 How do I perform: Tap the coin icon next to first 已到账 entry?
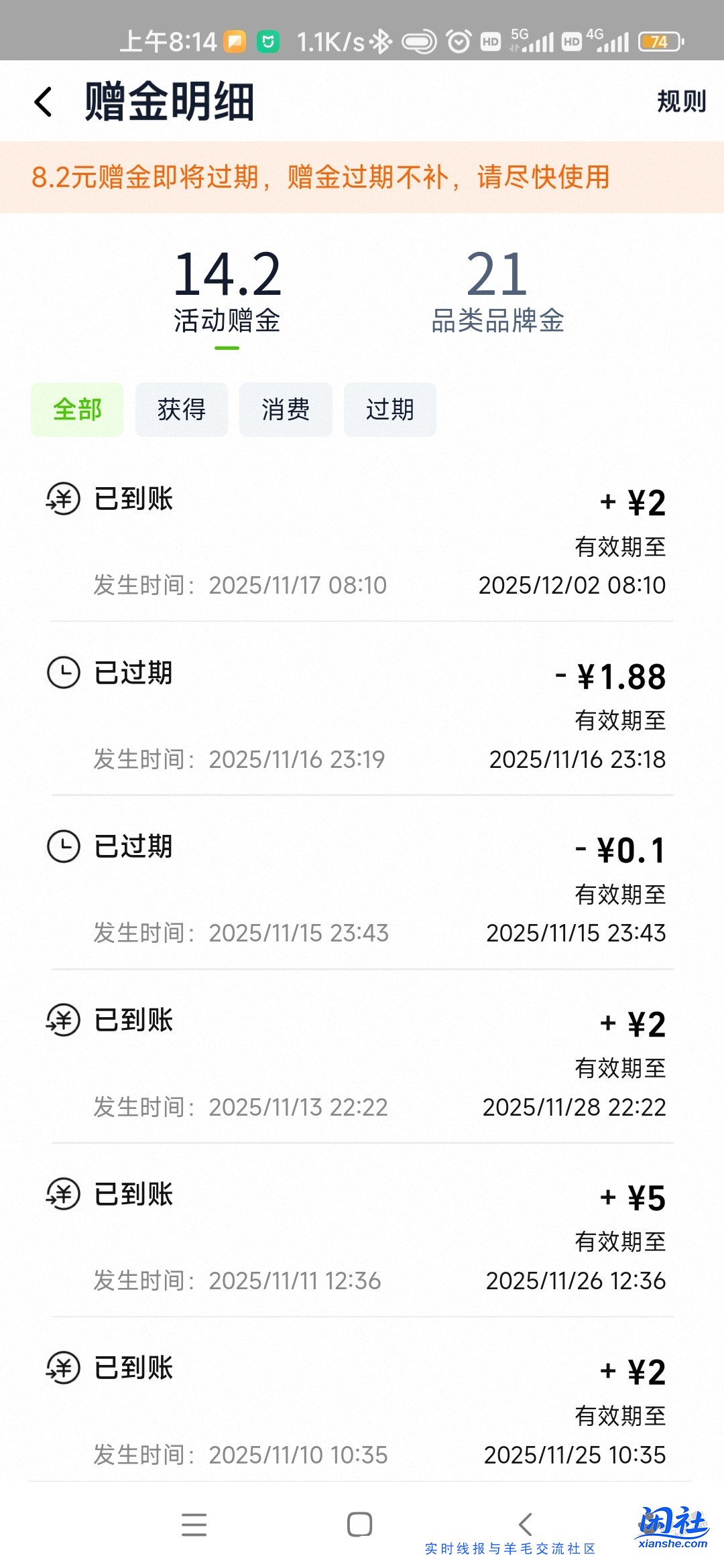tap(64, 499)
